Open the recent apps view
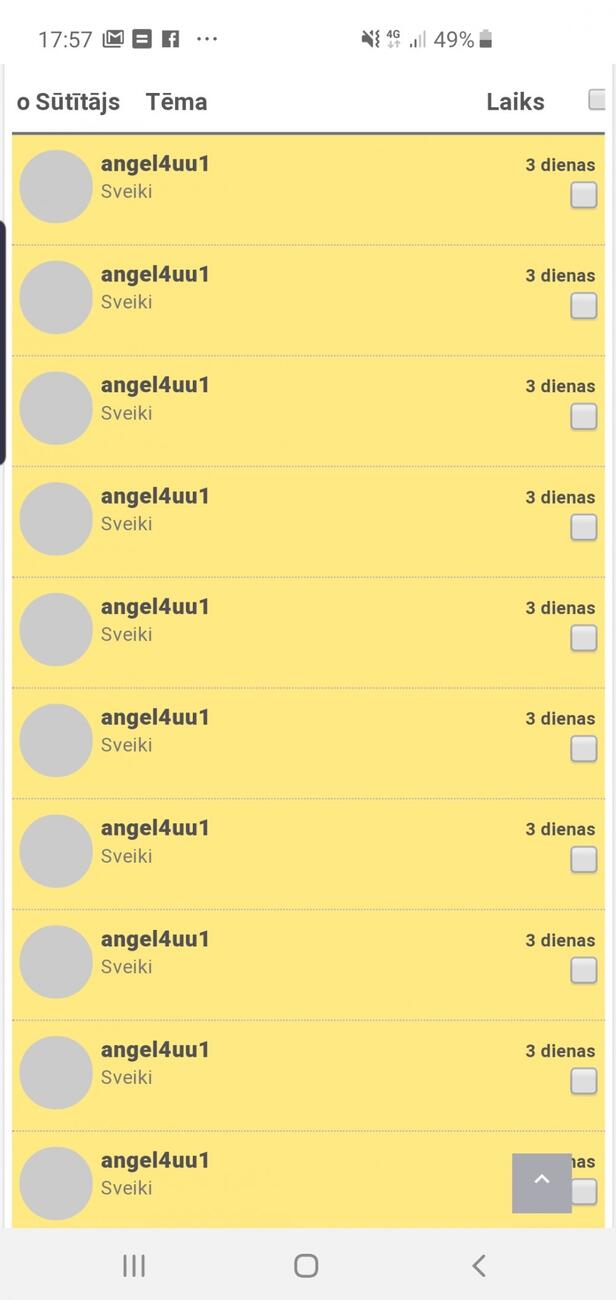616x1300 pixels. click(134, 1265)
